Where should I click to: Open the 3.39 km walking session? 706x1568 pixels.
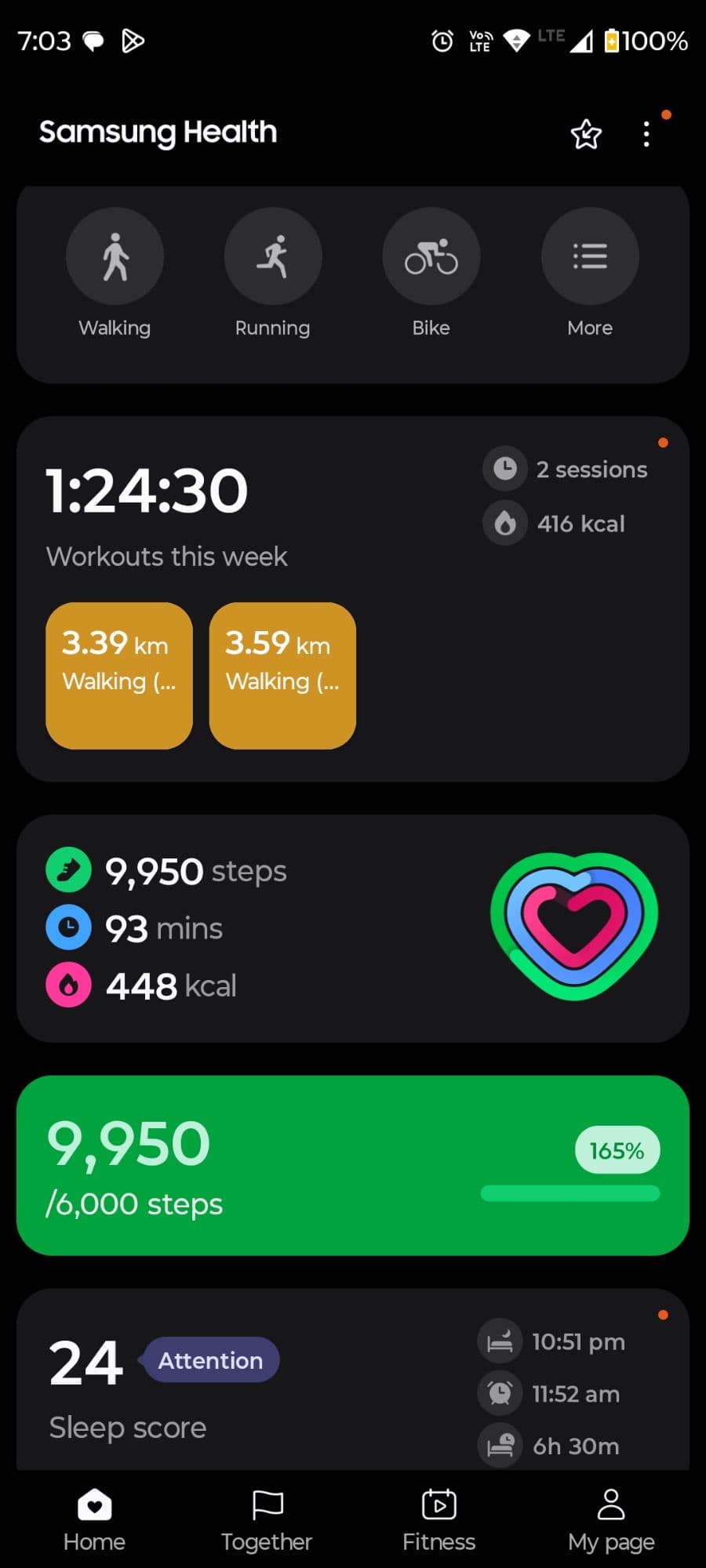coord(119,675)
